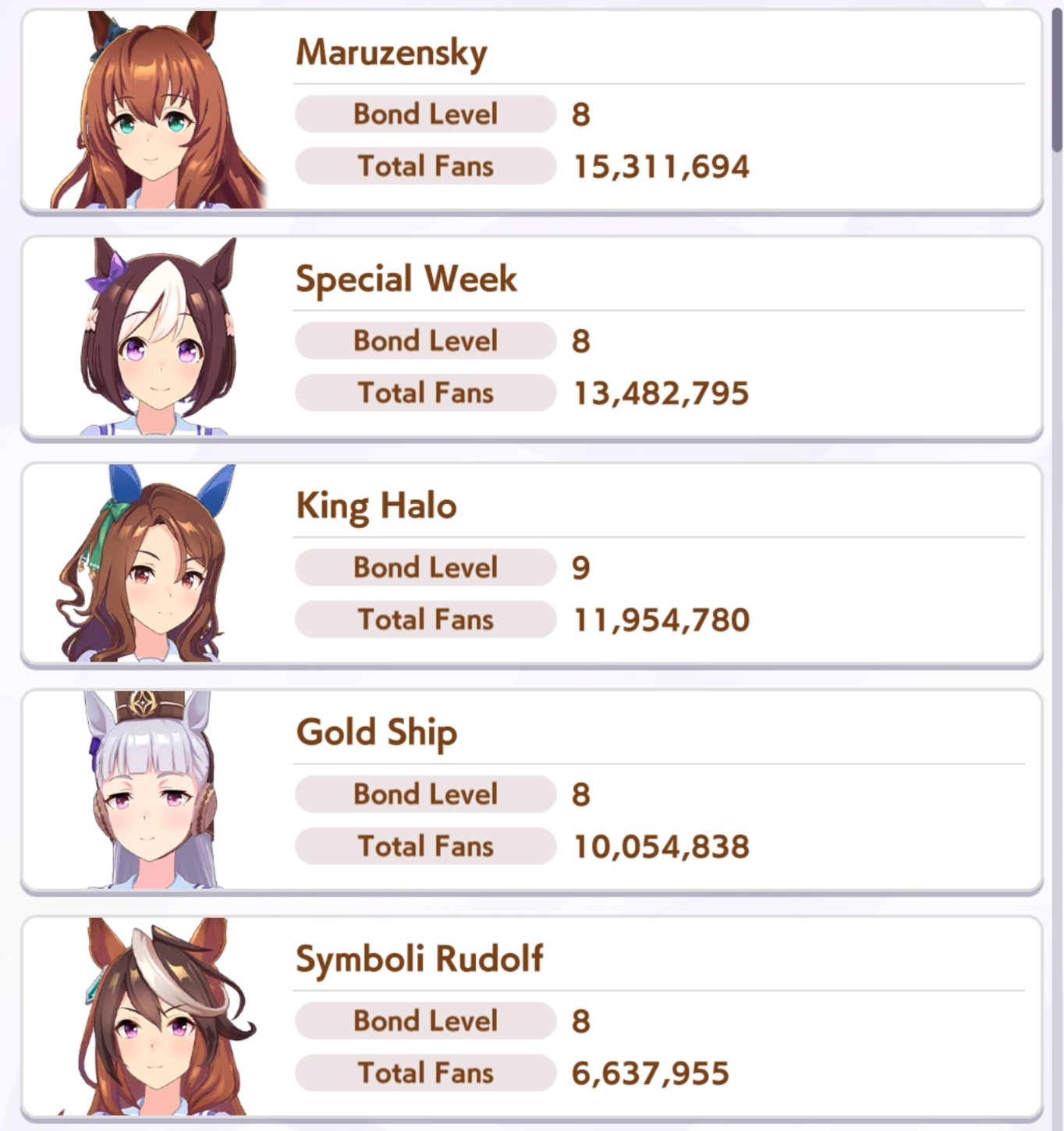Viewport: 1064px width, 1131px height.
Task: Open King Halo's card
Action: coord(531,565)
